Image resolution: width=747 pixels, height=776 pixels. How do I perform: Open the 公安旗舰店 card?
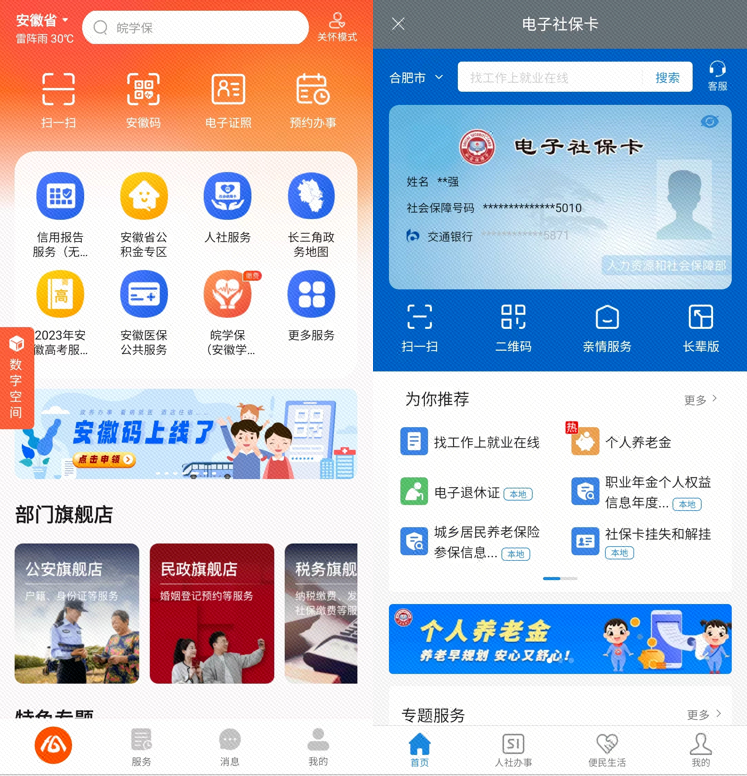tap(77, 613)
